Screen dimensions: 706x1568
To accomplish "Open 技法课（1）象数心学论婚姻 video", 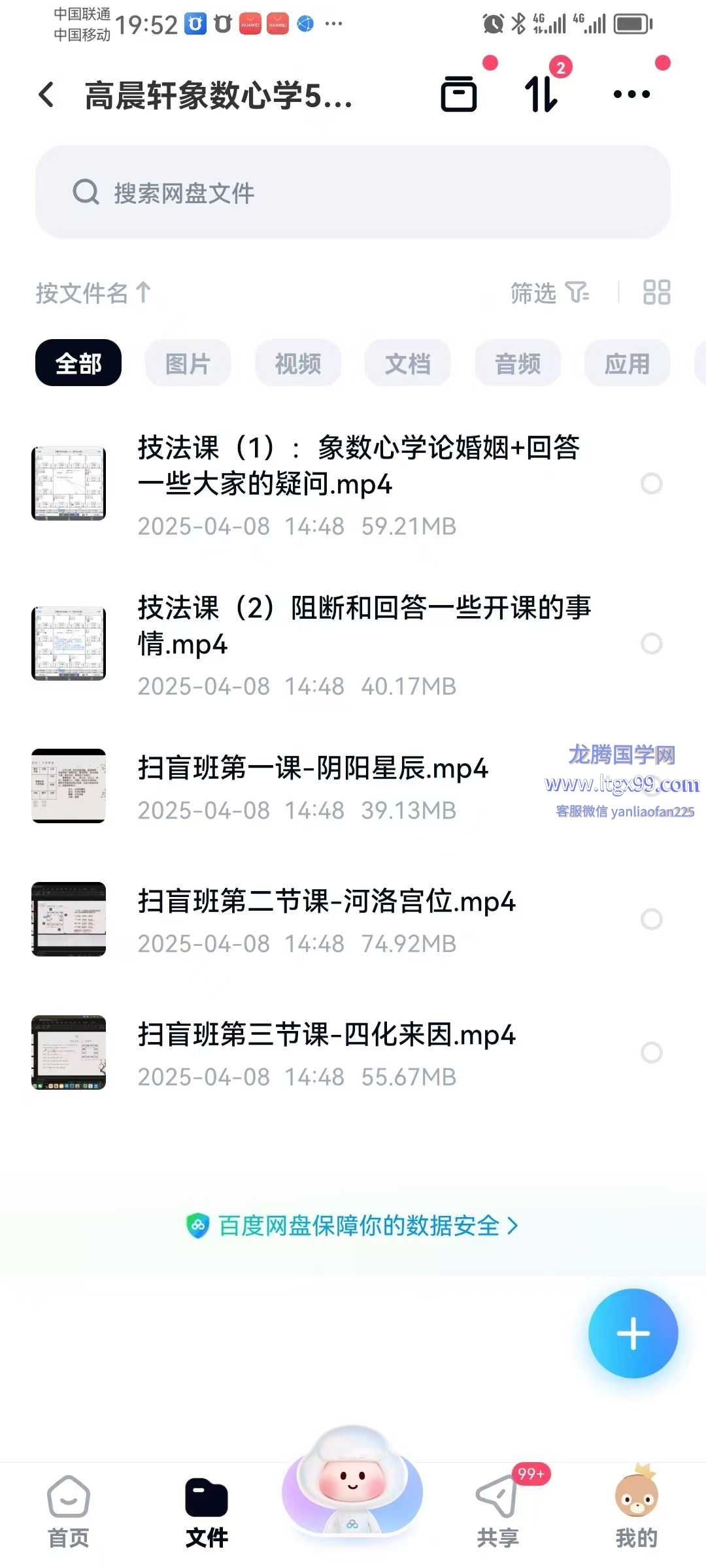I will pyautogui.click(x=358, y=465).
